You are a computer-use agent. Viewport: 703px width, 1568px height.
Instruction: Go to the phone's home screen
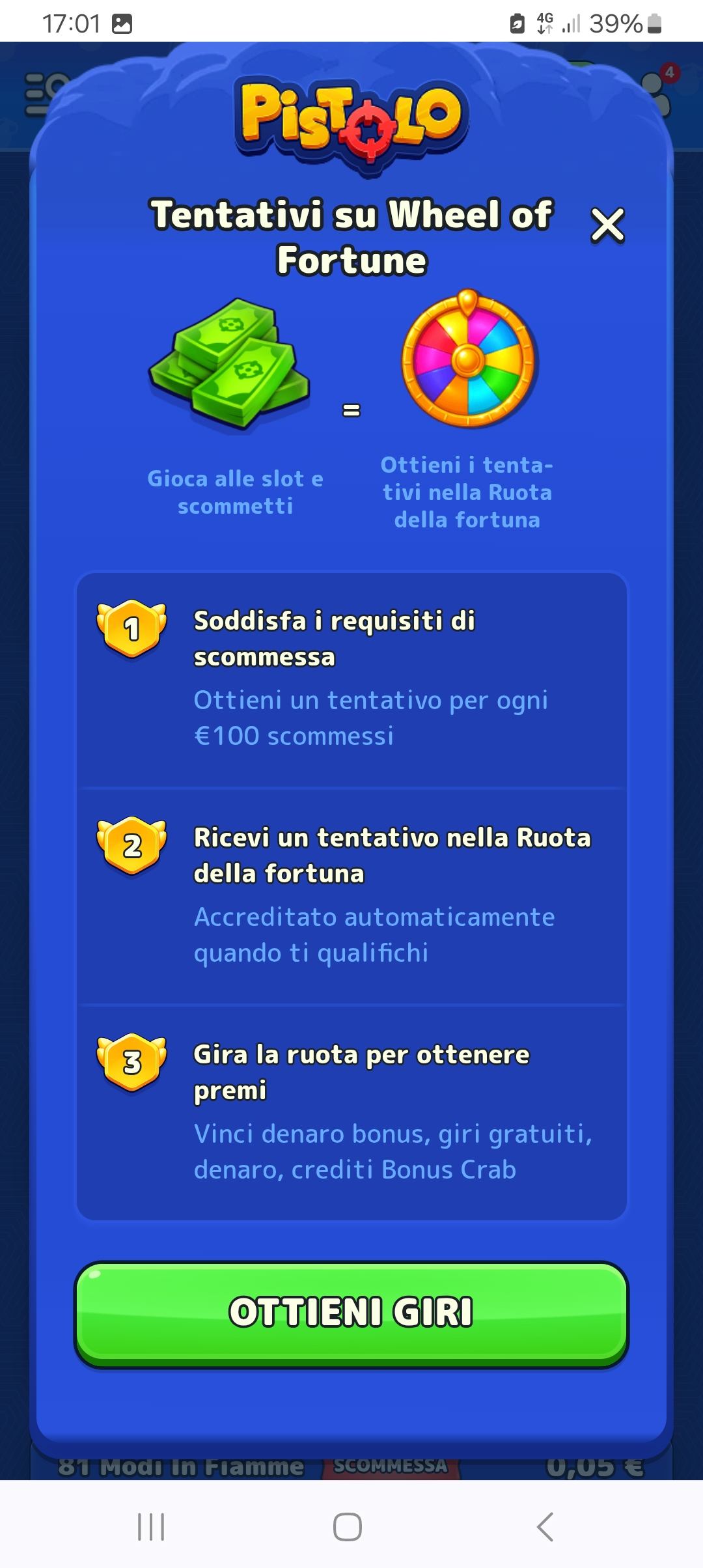click(x=348, y=1526)
